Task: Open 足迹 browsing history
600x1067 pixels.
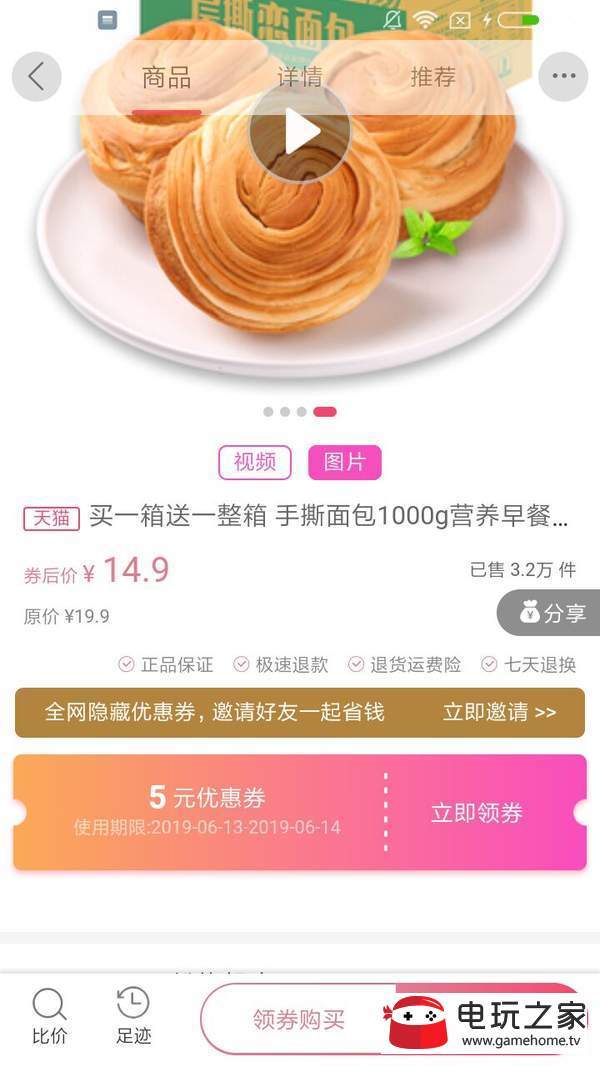Action: coord(133,1016)
